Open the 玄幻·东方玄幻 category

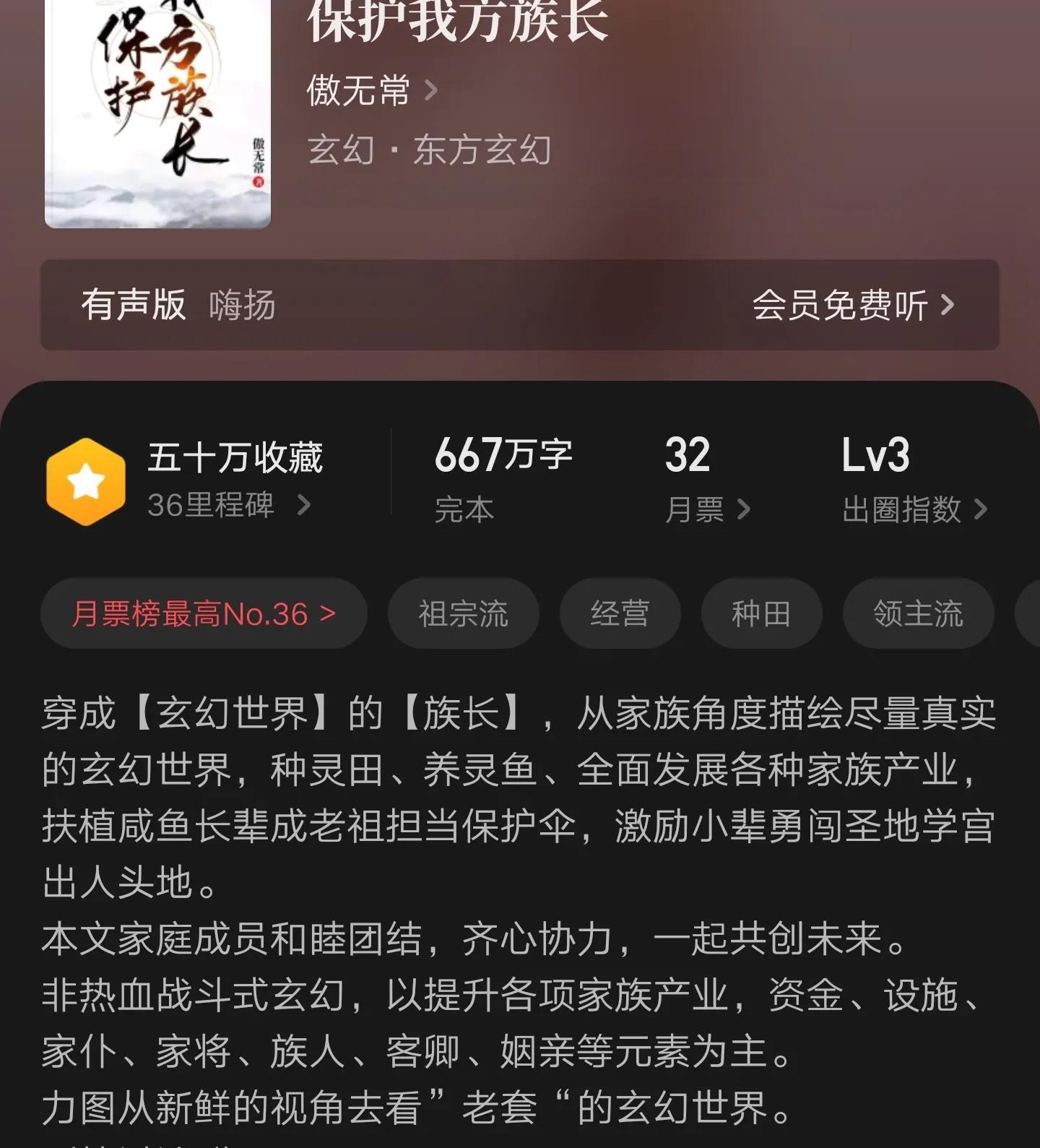point(429,150)
